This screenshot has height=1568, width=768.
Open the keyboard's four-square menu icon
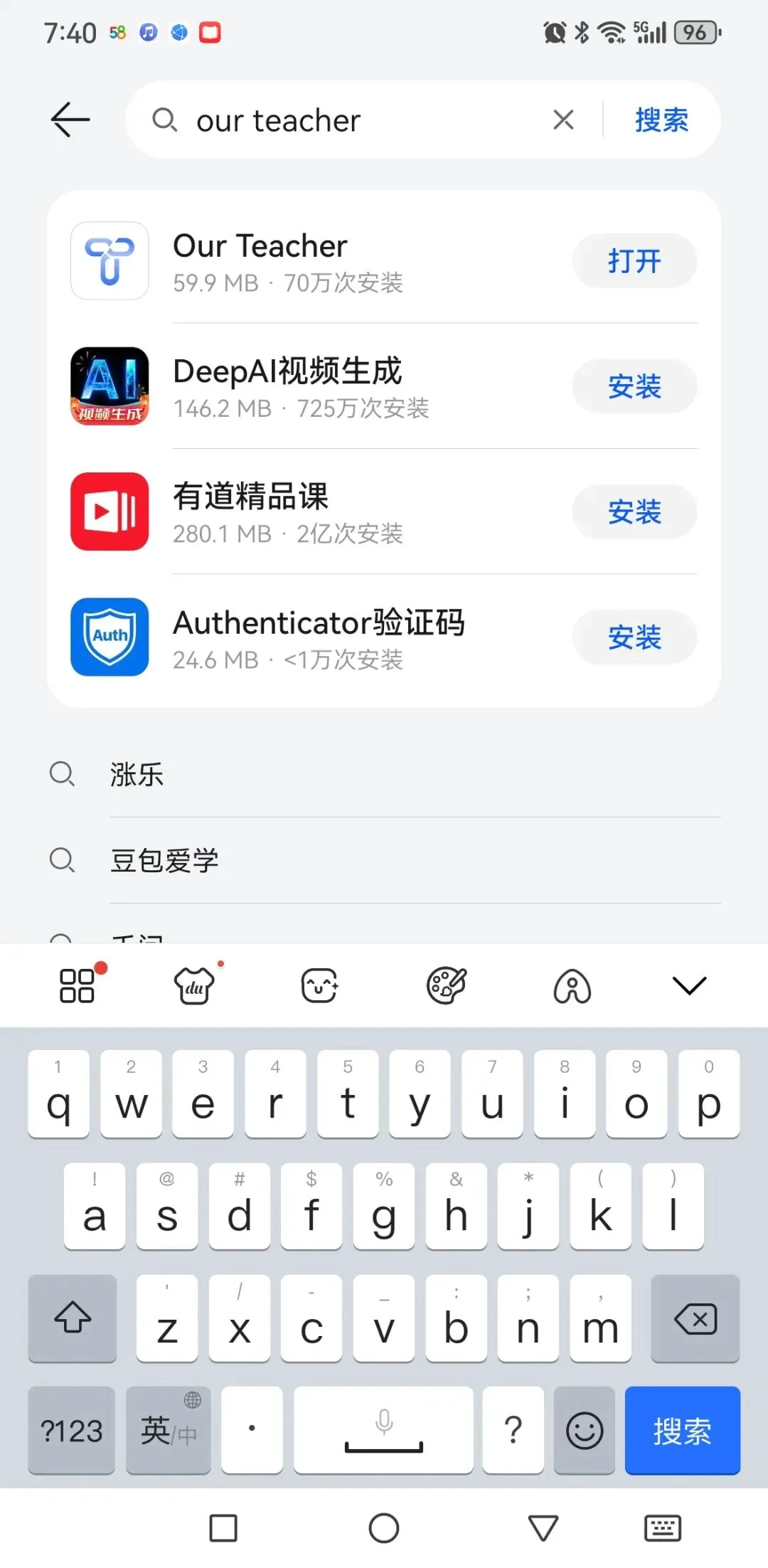point(77,986)
